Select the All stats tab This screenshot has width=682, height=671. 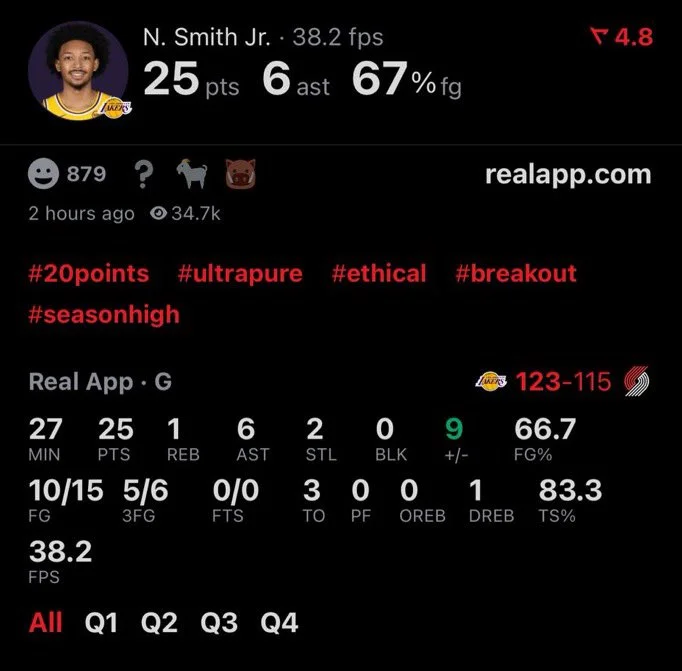(x=46, y=622)
